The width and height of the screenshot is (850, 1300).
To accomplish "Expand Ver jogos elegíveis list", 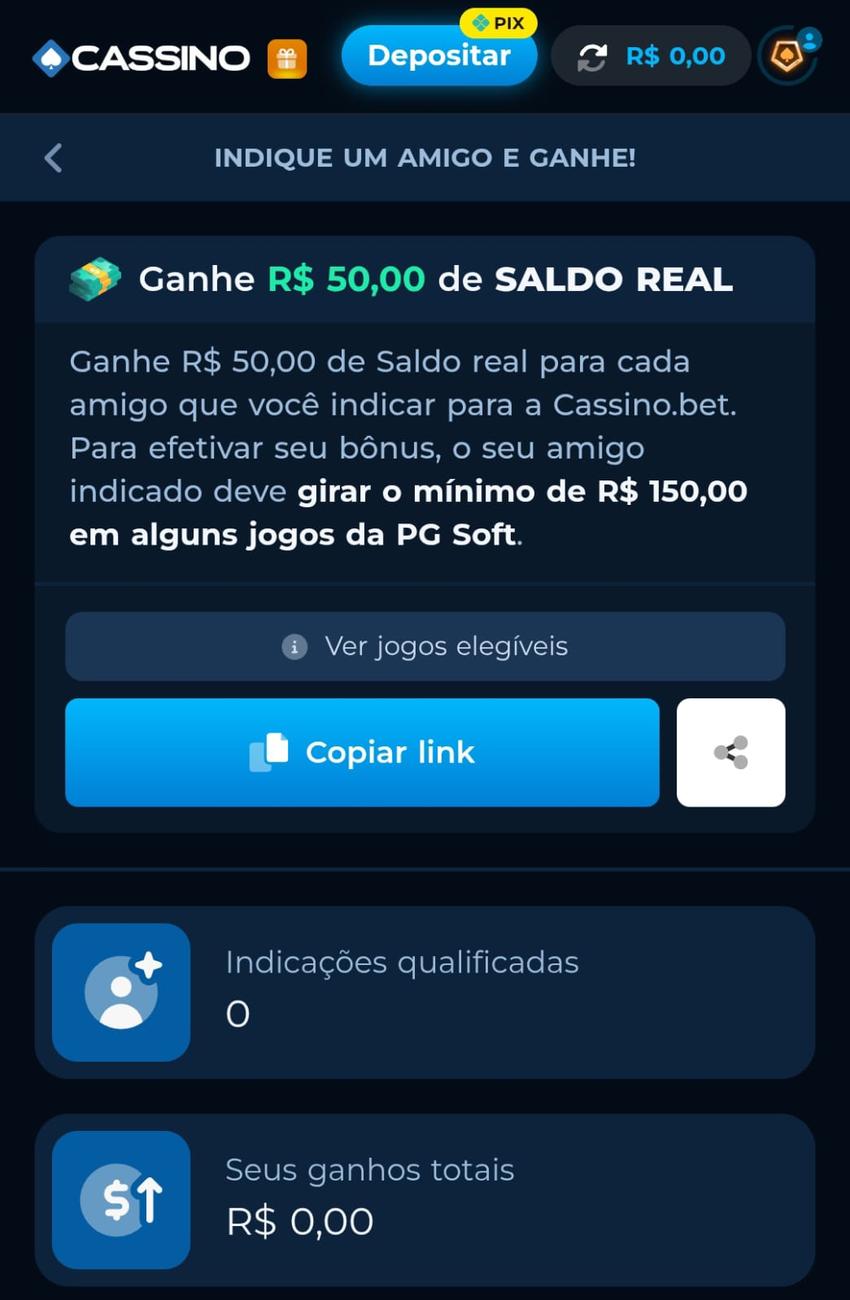I will coord(425,646).
